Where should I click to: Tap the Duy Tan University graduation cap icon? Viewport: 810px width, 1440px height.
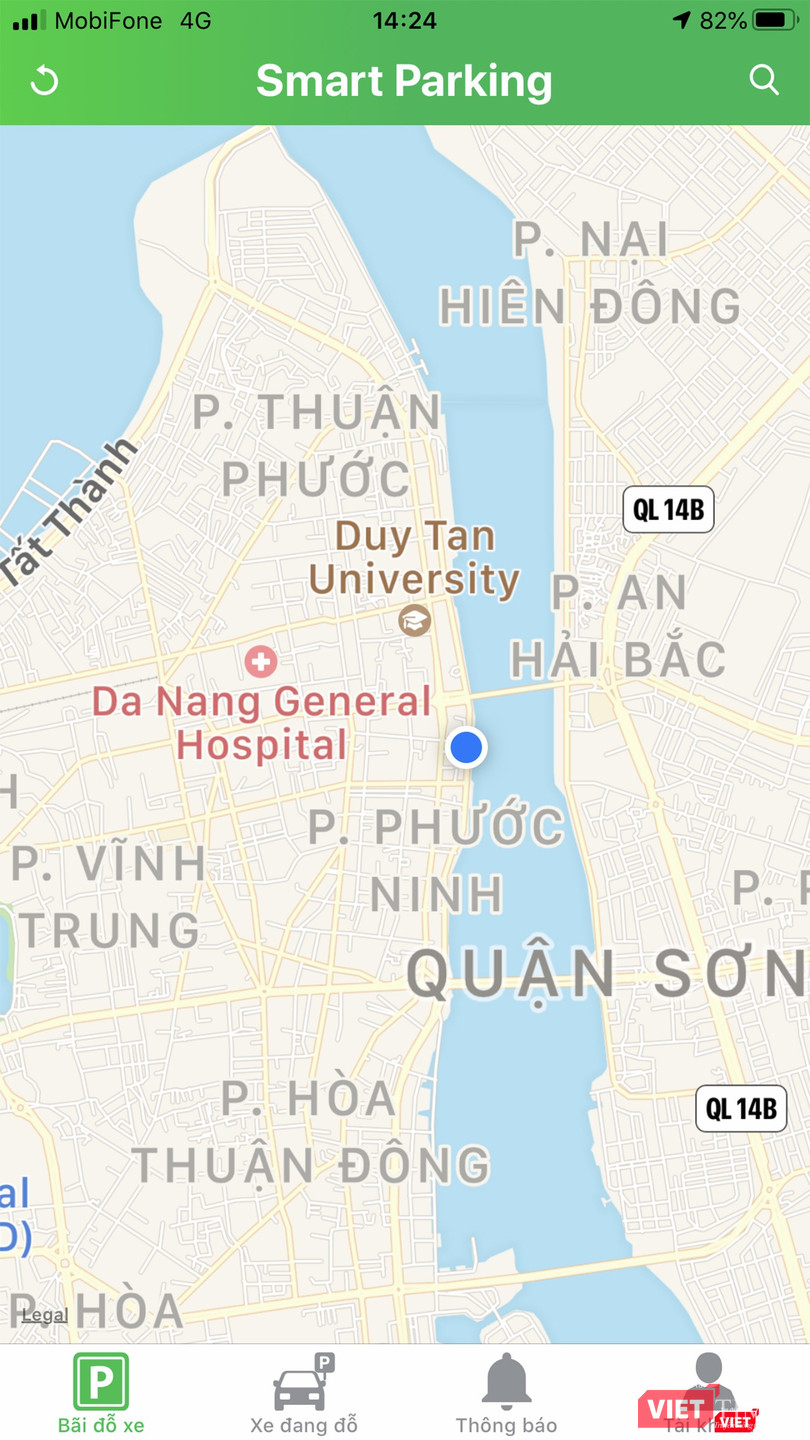413,621
